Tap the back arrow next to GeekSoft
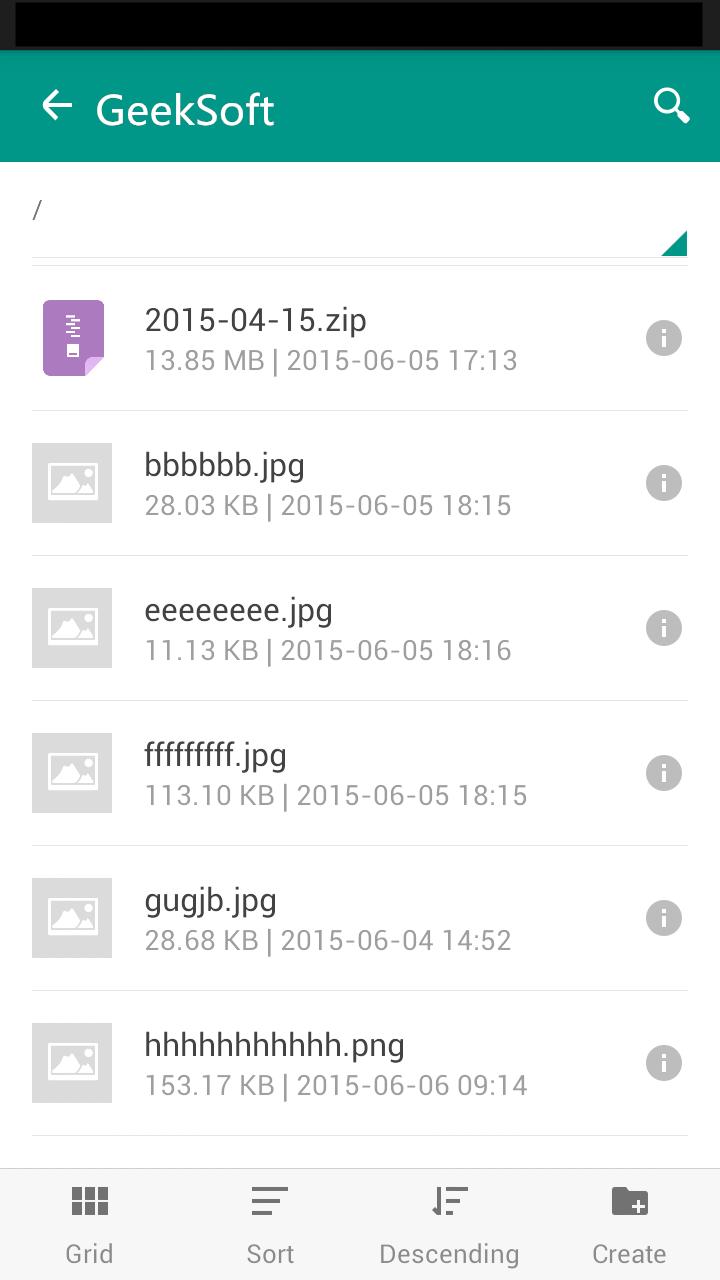This screenshot has height=1280, width=720. pos(57,105)
